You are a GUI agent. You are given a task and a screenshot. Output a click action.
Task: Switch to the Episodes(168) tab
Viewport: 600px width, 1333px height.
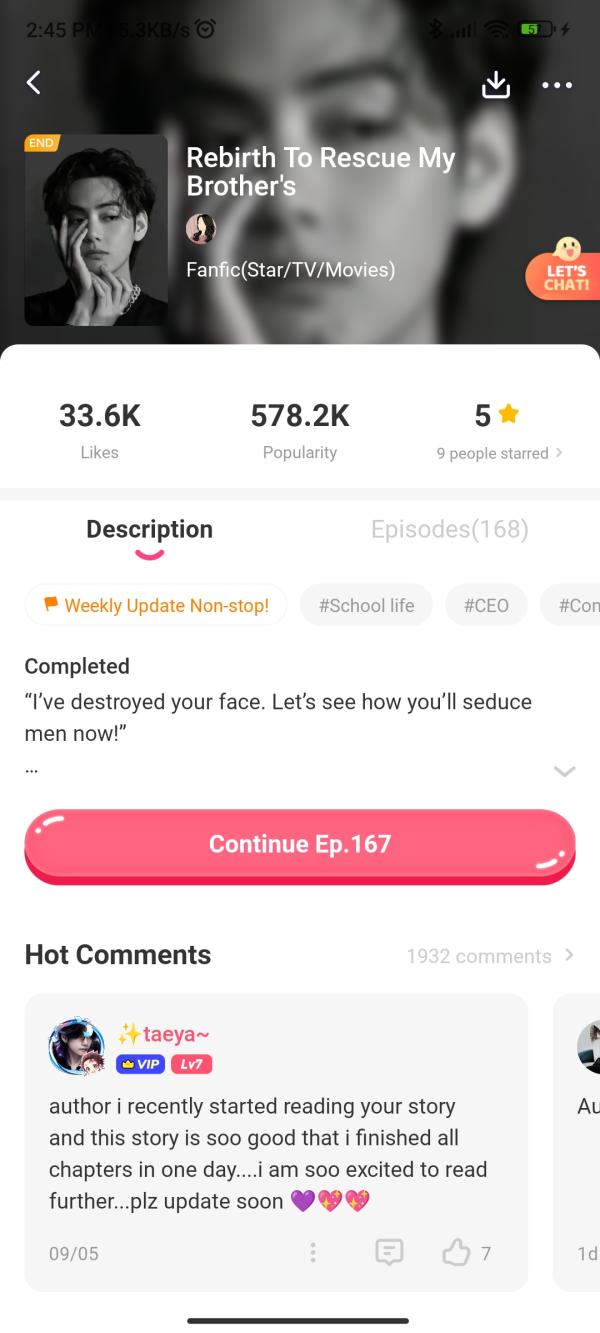[x=449, y=530]
